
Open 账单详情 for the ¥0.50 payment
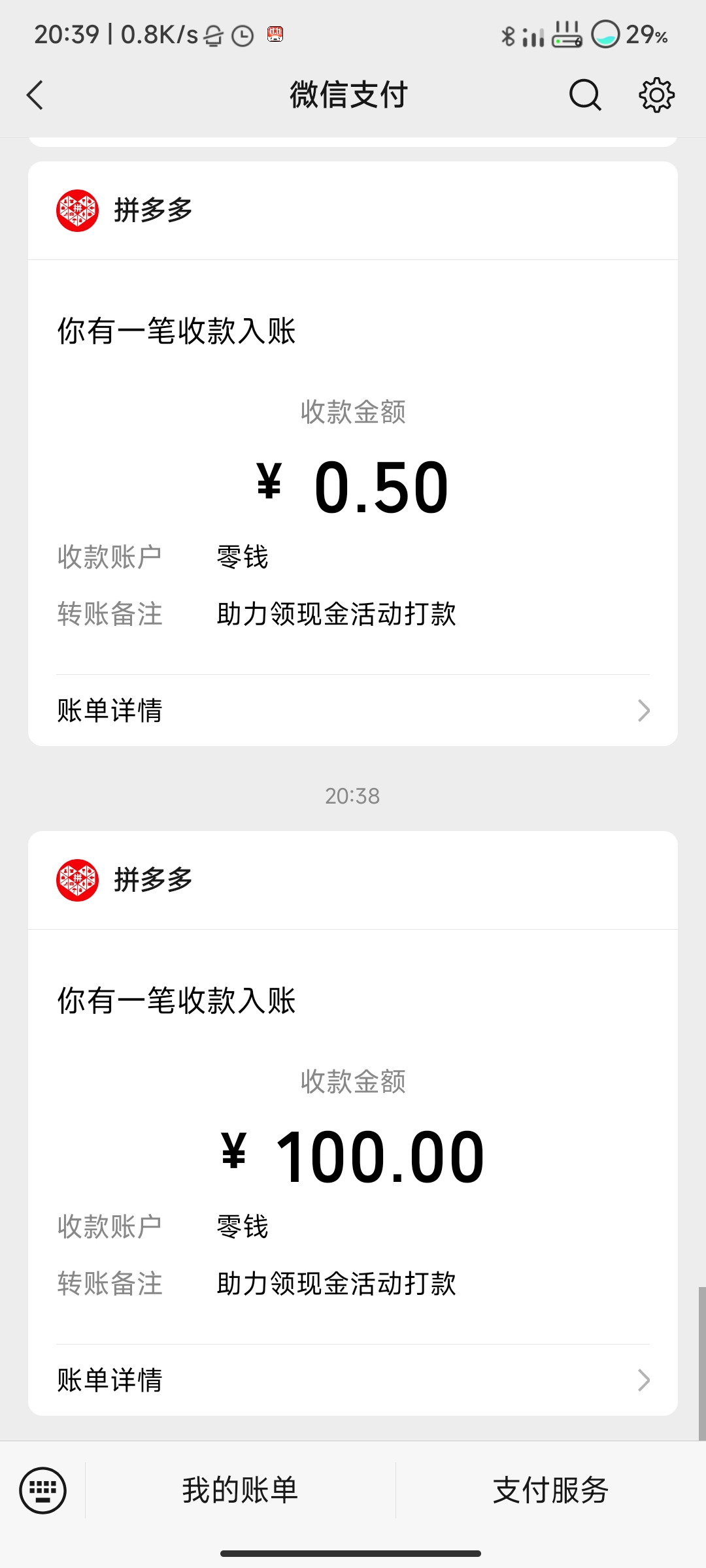click(353, 710)
